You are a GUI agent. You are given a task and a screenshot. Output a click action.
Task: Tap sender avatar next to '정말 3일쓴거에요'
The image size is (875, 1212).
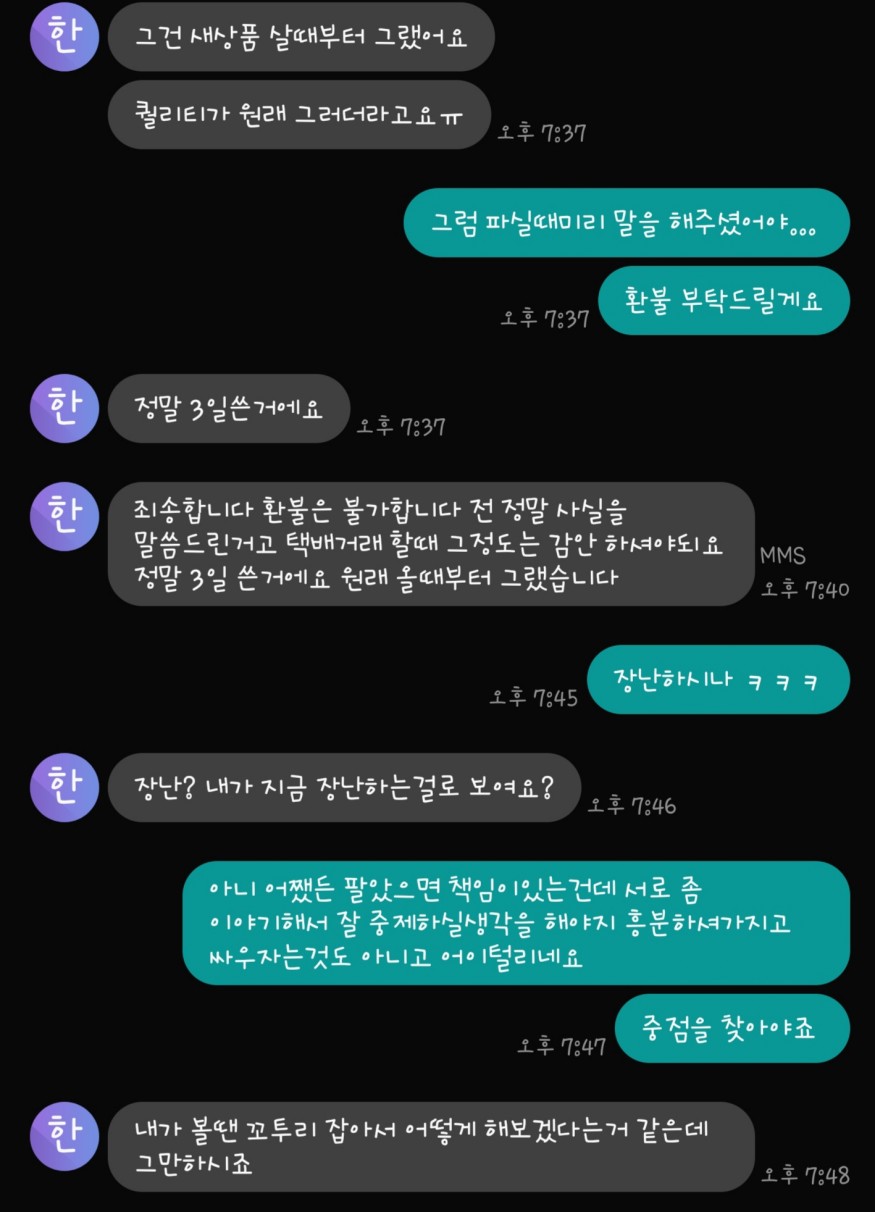[64, 408]
